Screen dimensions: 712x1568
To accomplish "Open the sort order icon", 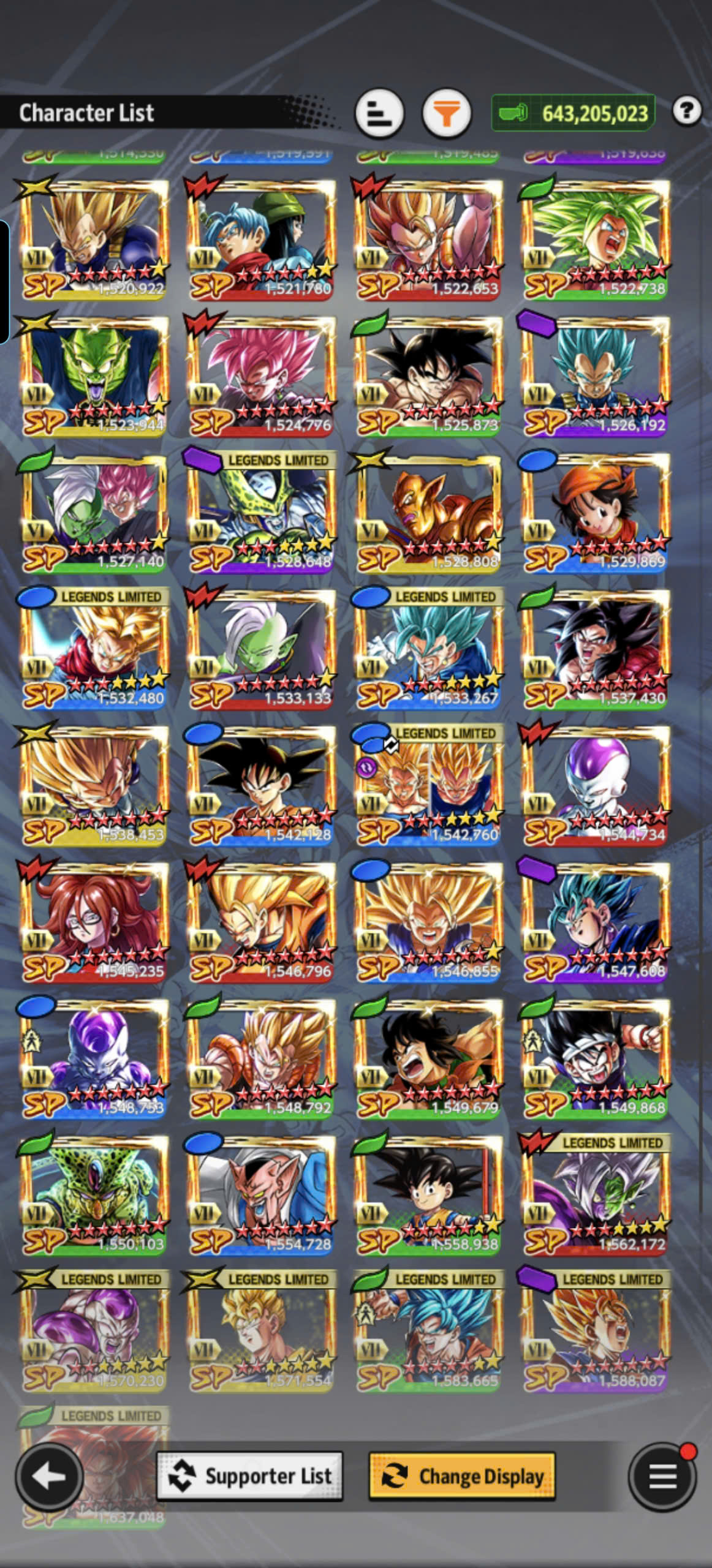I will tap(379, 113).
